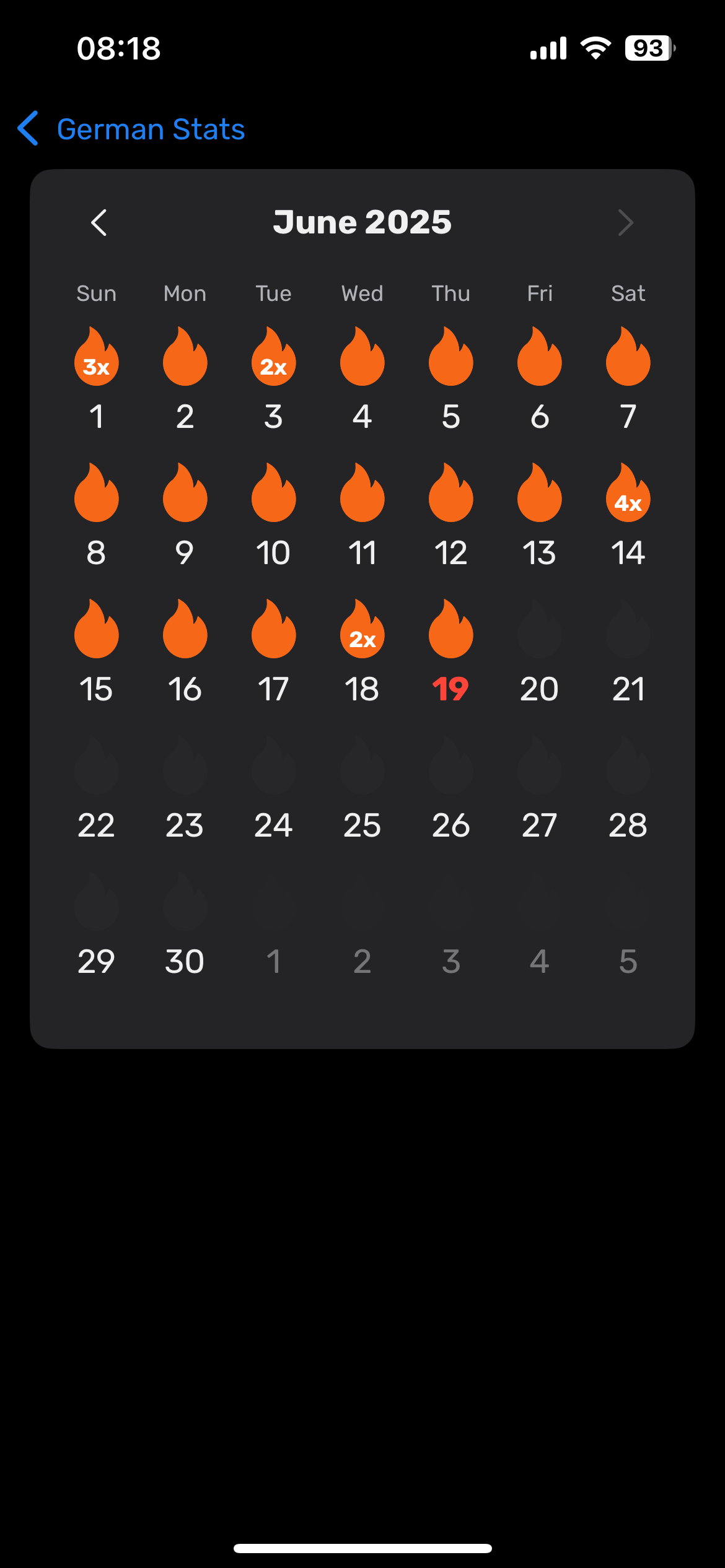This screenshot has width=725, height=1568.
Task: Tap today's date, June 19
Action: pyautogui.click(x=451, y=651)
